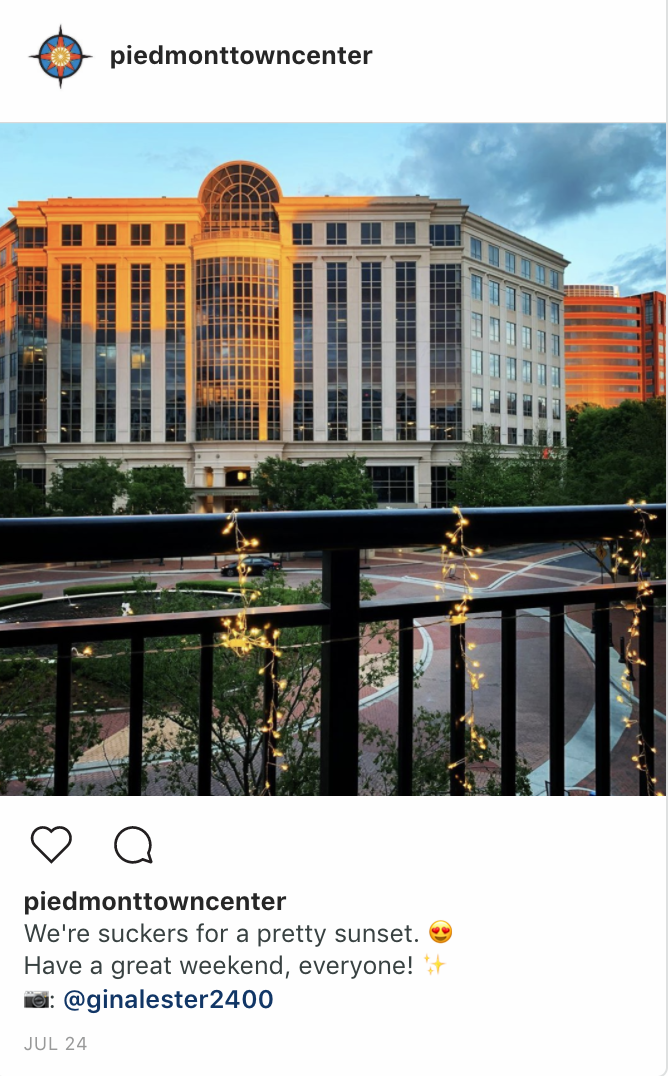Open @ginalester2400 mention in caption
The image size is (668, 1076).
pyautogui.click(x=168, y=999)
